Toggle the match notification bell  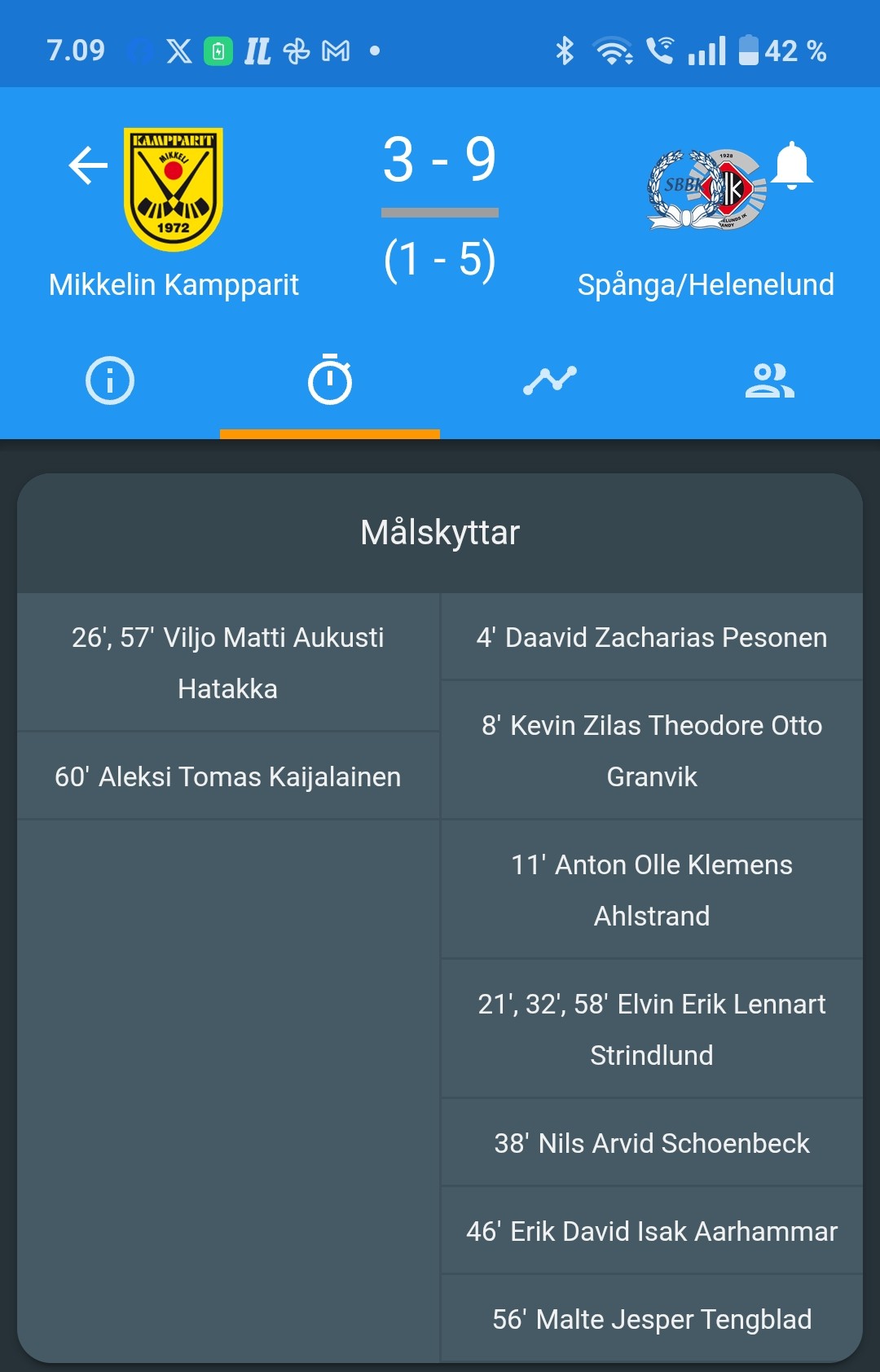pos(791,165)
